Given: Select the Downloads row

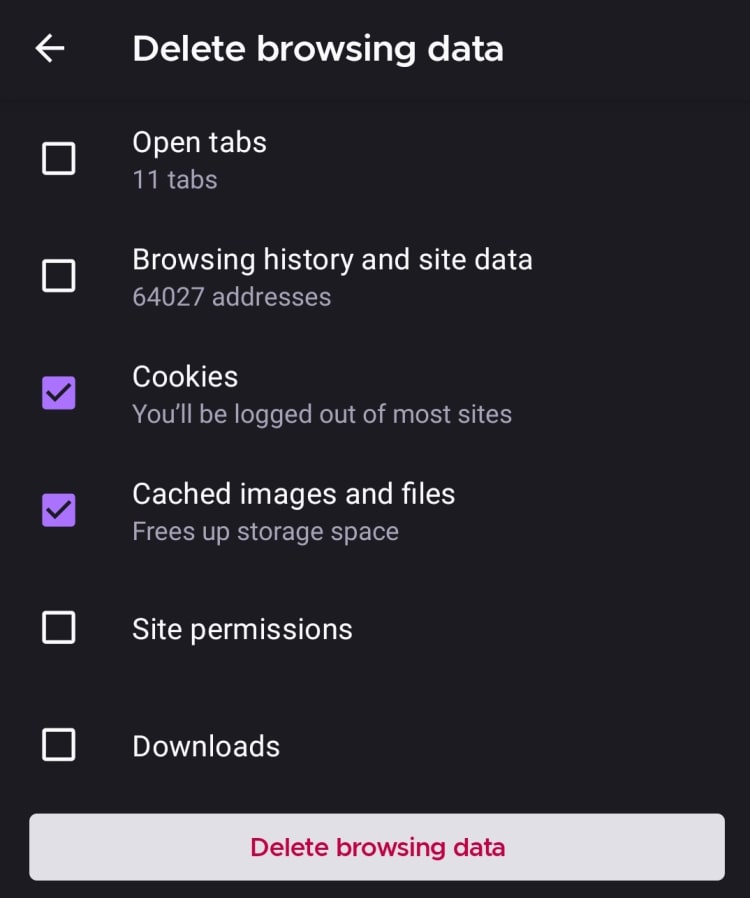Looking at the screenshot, I should [205, 745].
